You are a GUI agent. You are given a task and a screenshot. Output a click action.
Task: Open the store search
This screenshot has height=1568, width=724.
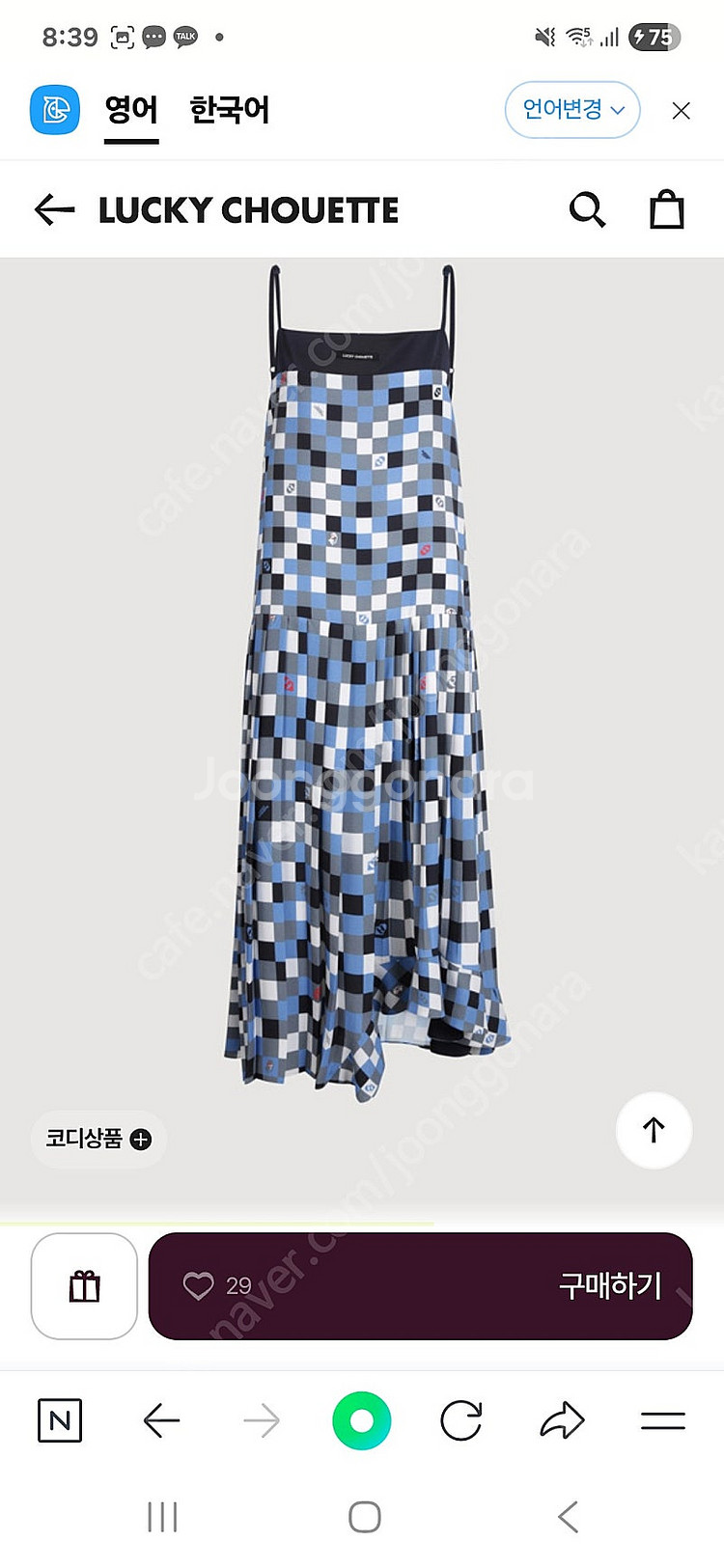(x=587, y=209)
